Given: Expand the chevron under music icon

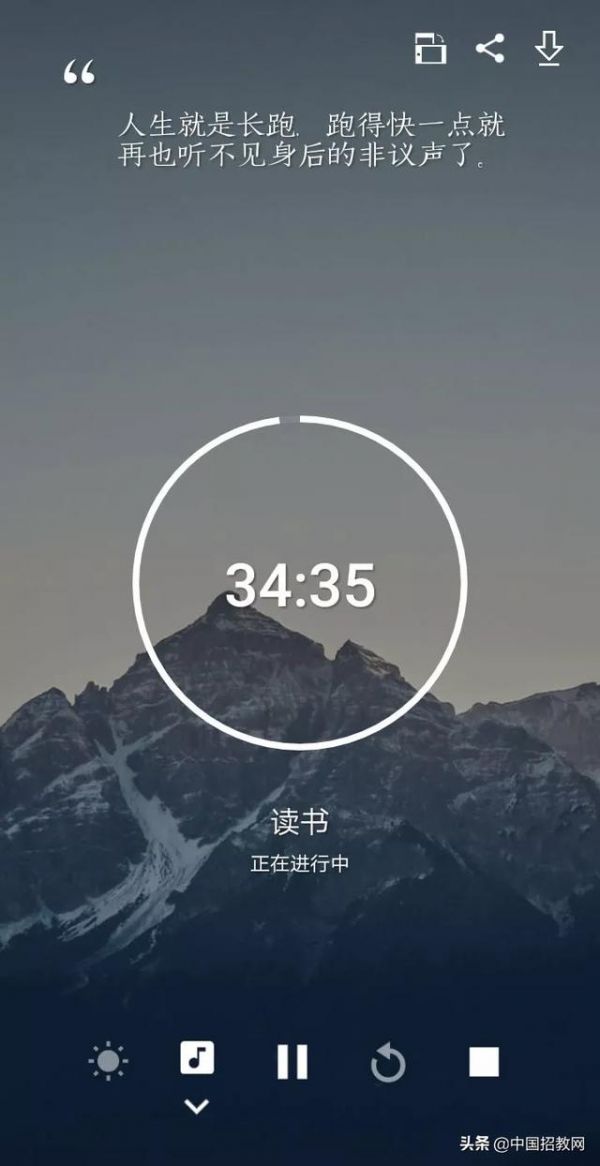Looking at the screenshot, I should tap(197, 1106).
